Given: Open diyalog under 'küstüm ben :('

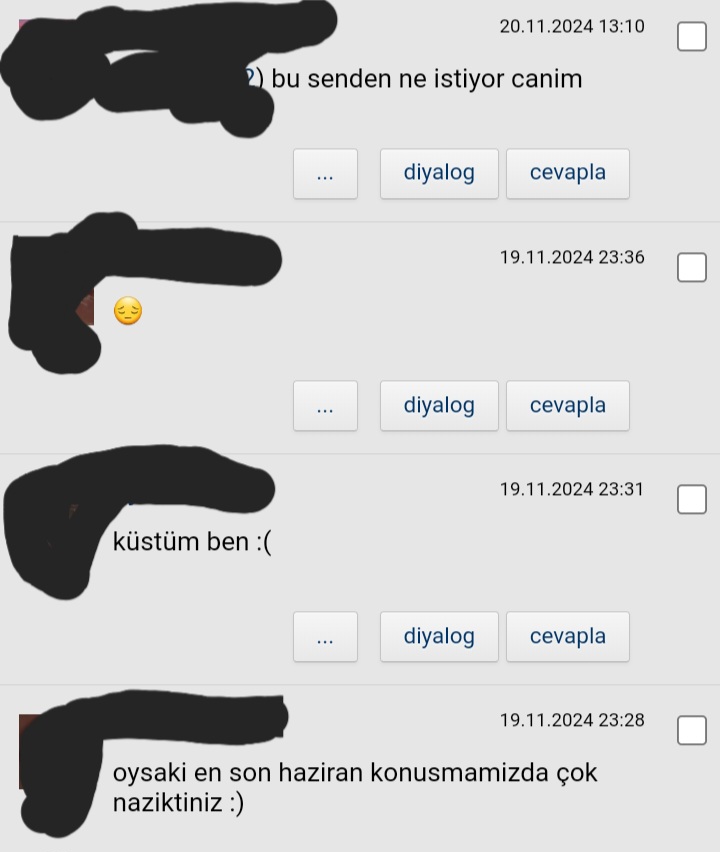Looking at the screenshot, I should pyautogui.click(x=439, y=637).
